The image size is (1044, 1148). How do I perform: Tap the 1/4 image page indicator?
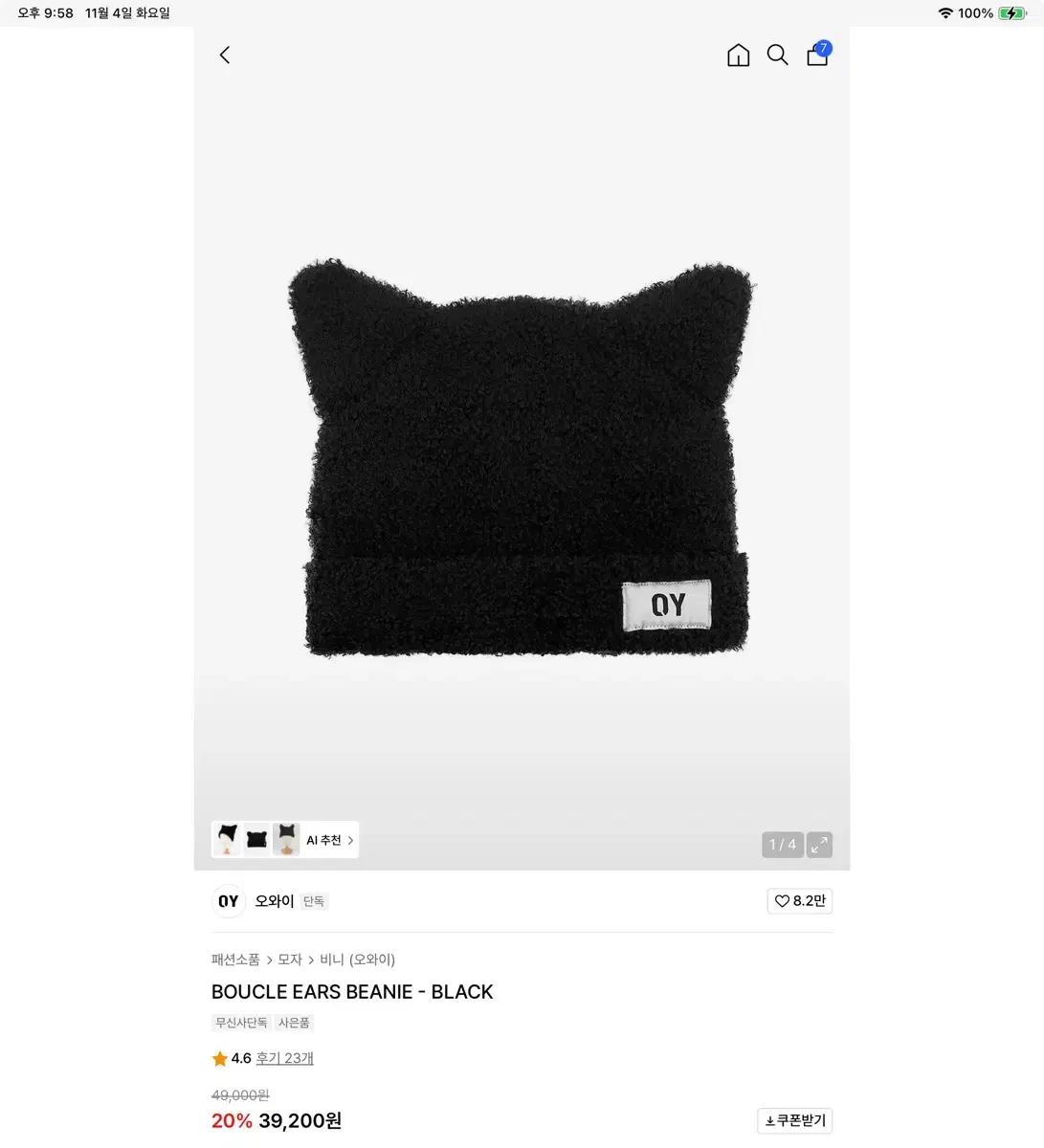[782, 845]
